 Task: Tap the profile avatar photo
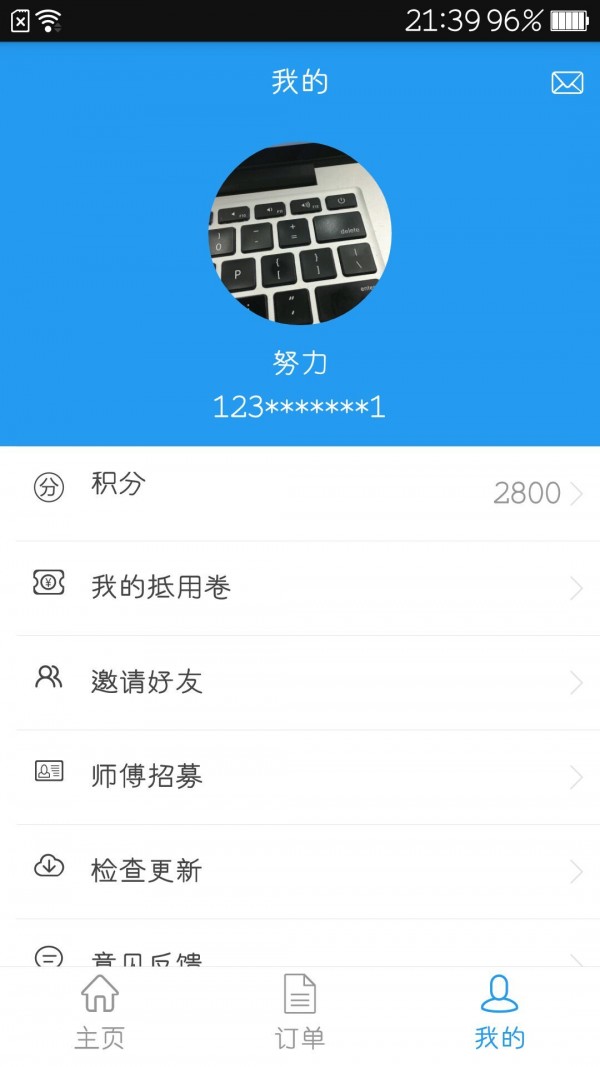[300, 233]
